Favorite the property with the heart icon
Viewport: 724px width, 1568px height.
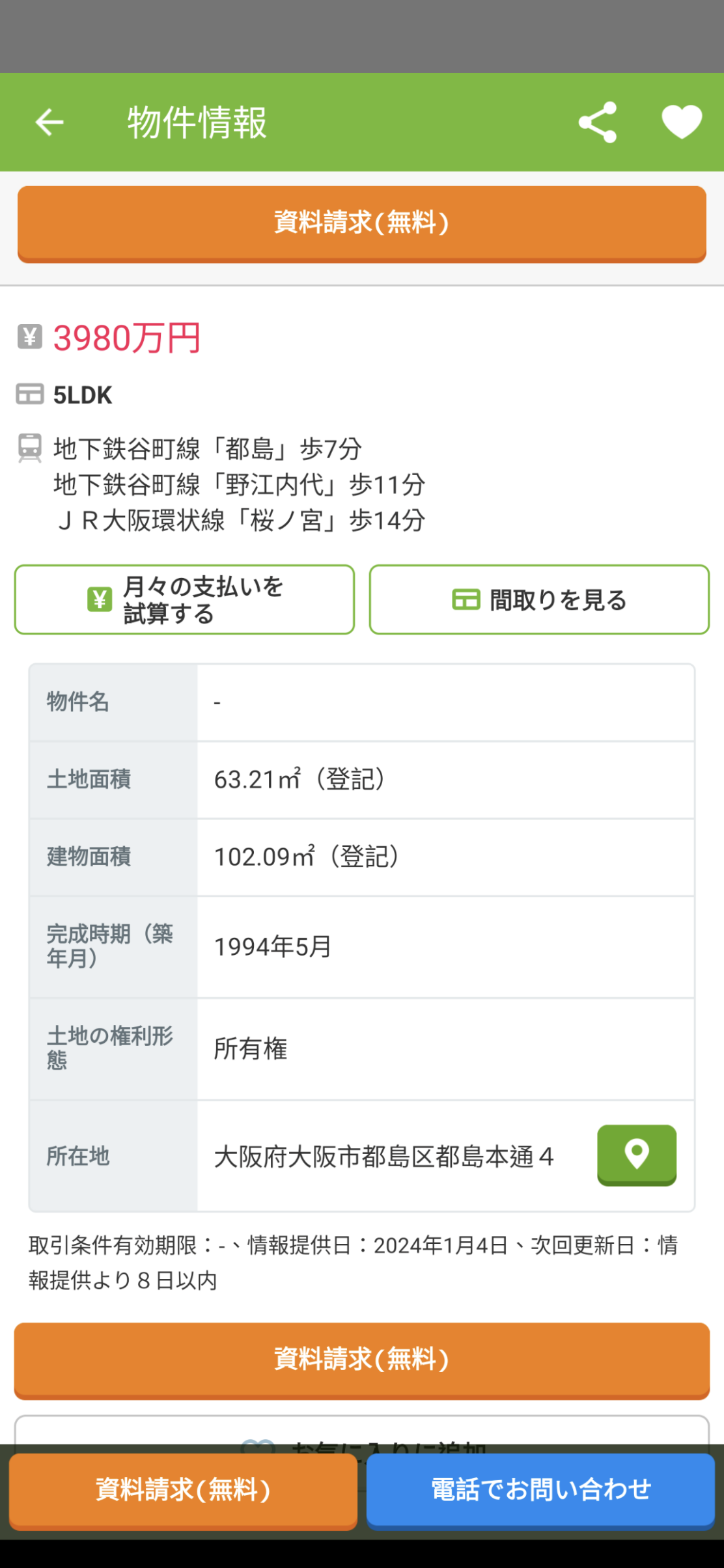[682, 122]
